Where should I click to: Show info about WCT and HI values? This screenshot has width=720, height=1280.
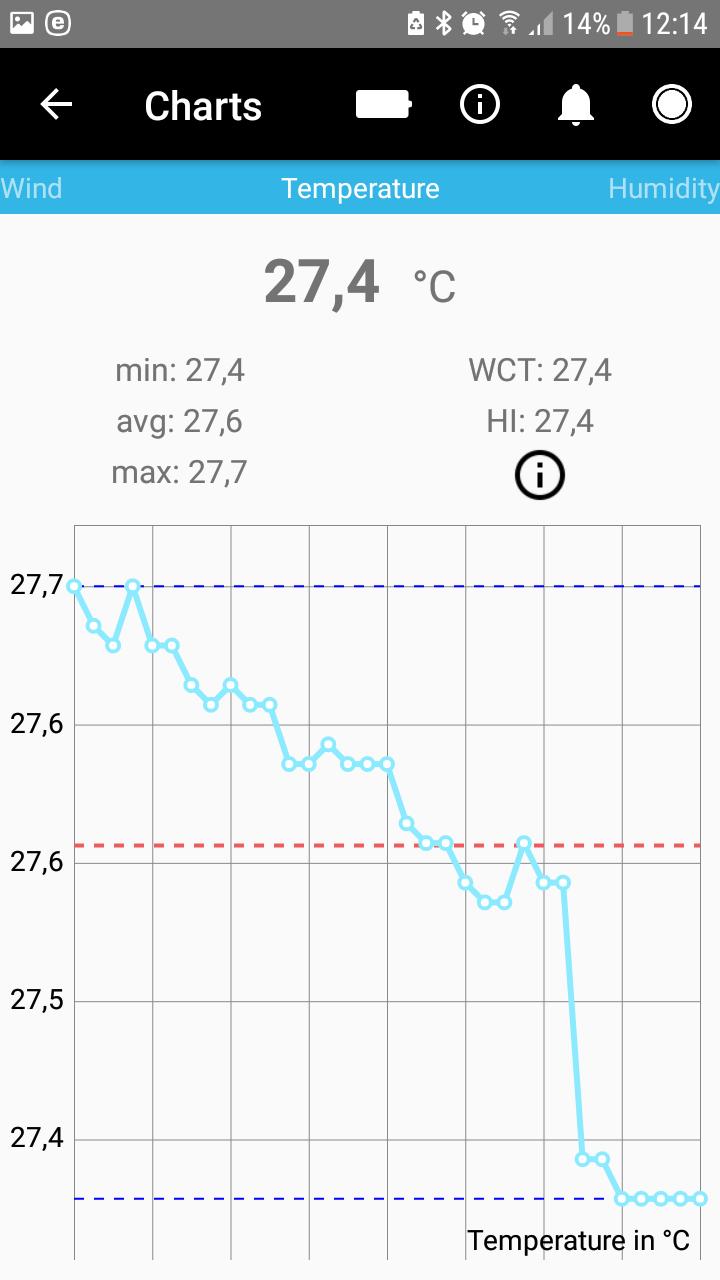[540, 476]
